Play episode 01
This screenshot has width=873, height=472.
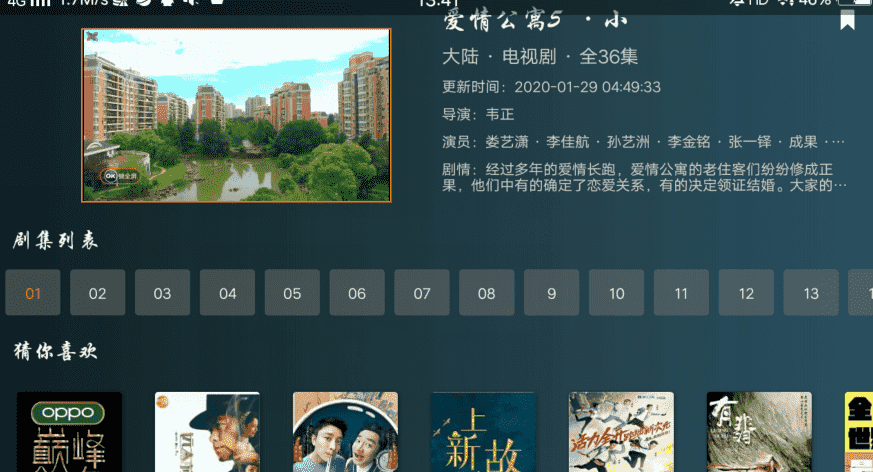pos(33,293)
